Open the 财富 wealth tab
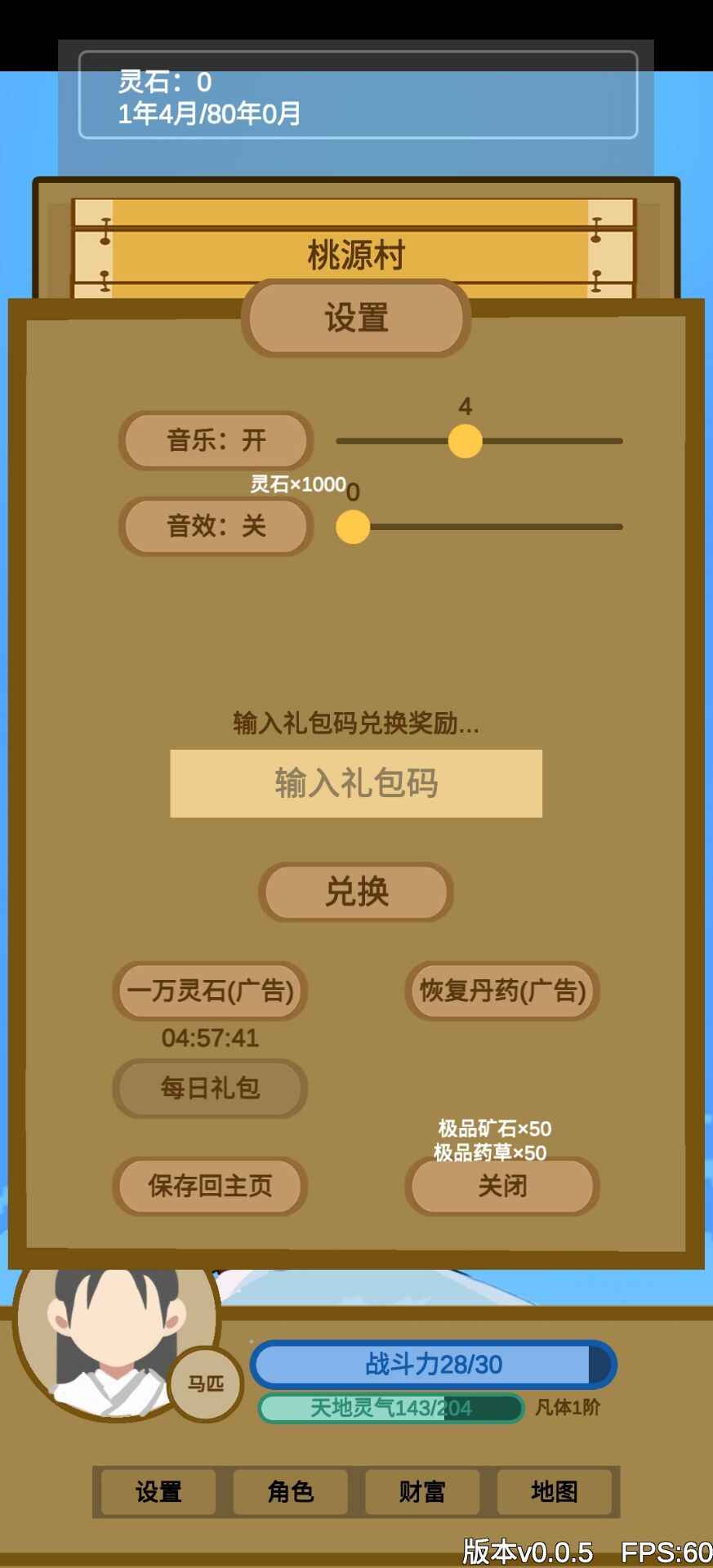This screenshot has height=1568, width=713. click(422, 1492)
